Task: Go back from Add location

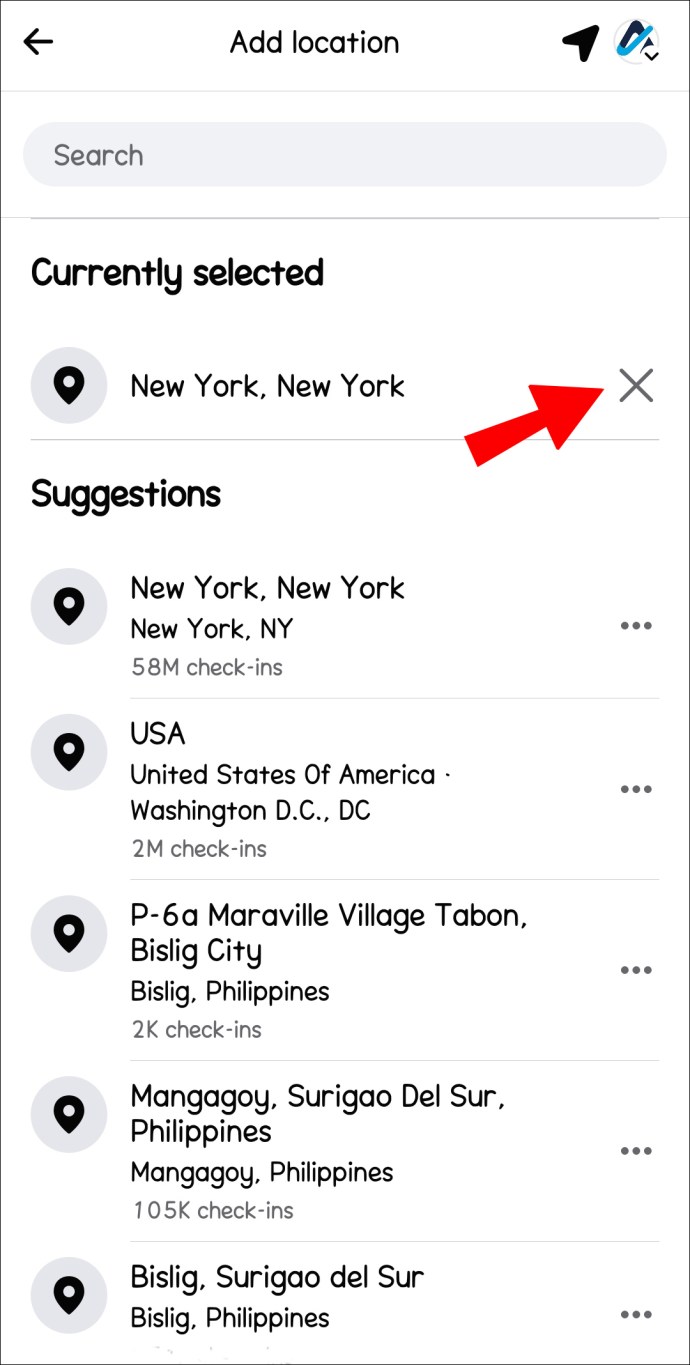Action: (38, 42)
